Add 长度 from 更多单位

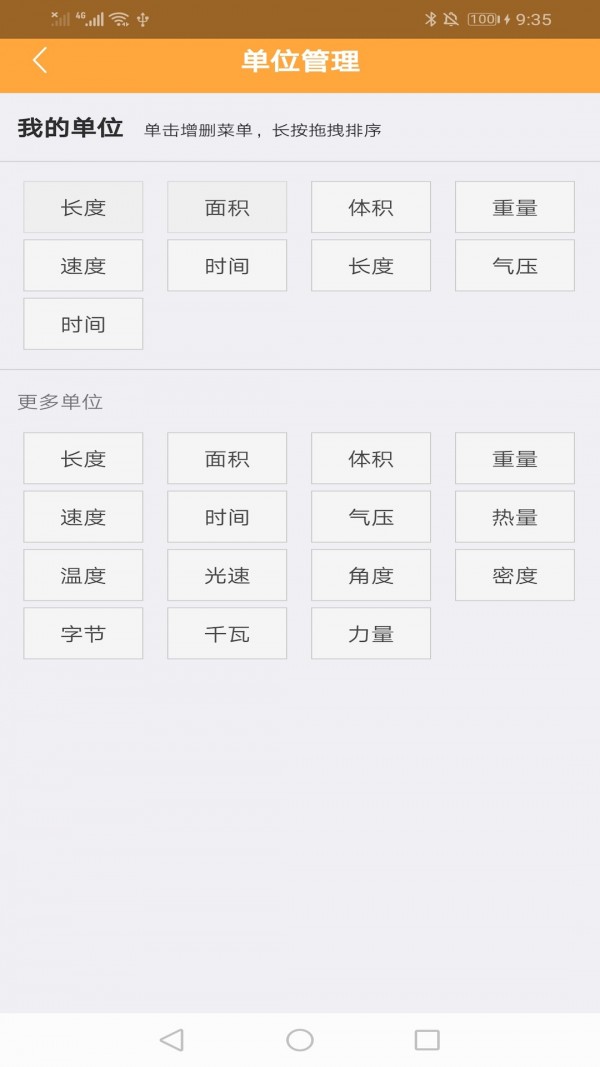click(x=83, y=458)
